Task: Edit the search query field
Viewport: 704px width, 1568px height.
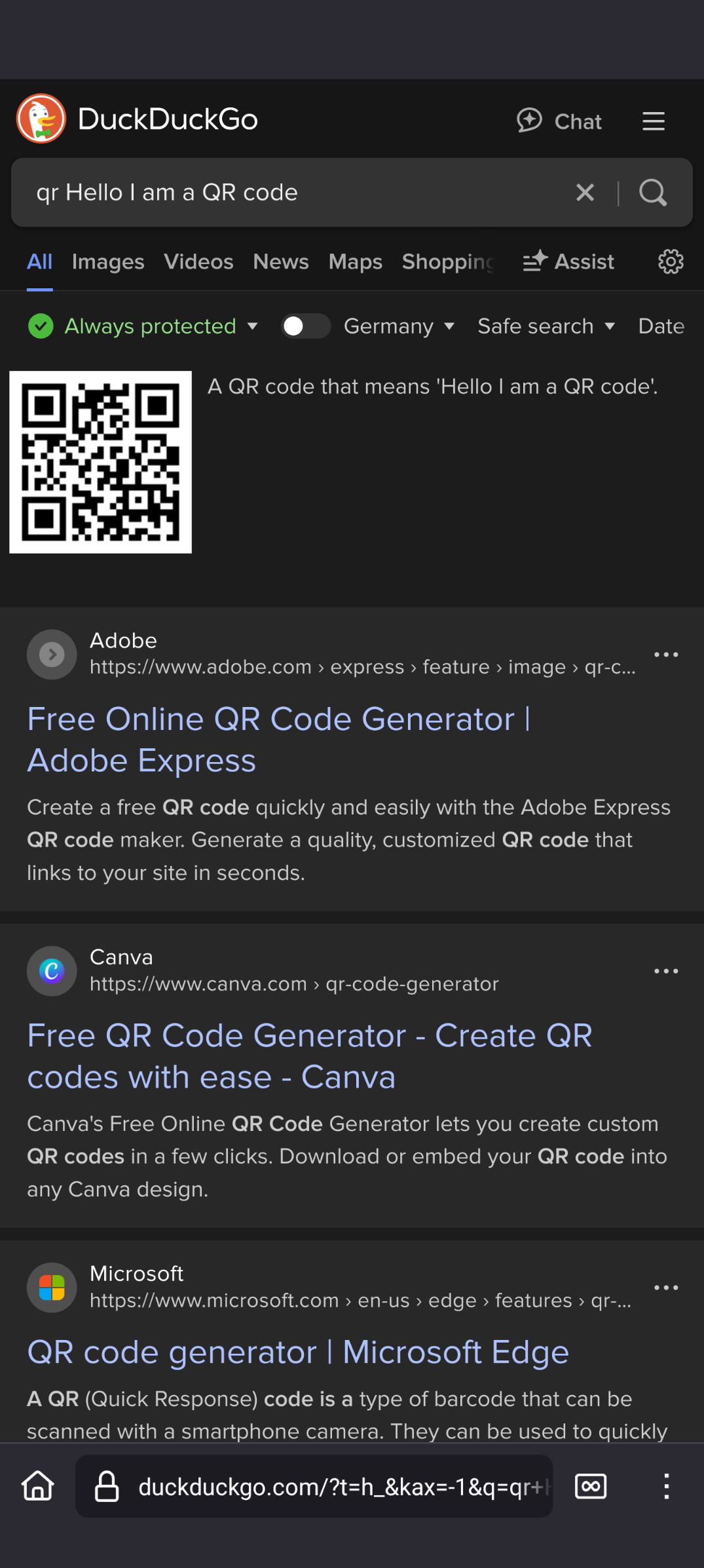Action: [295, 193]
